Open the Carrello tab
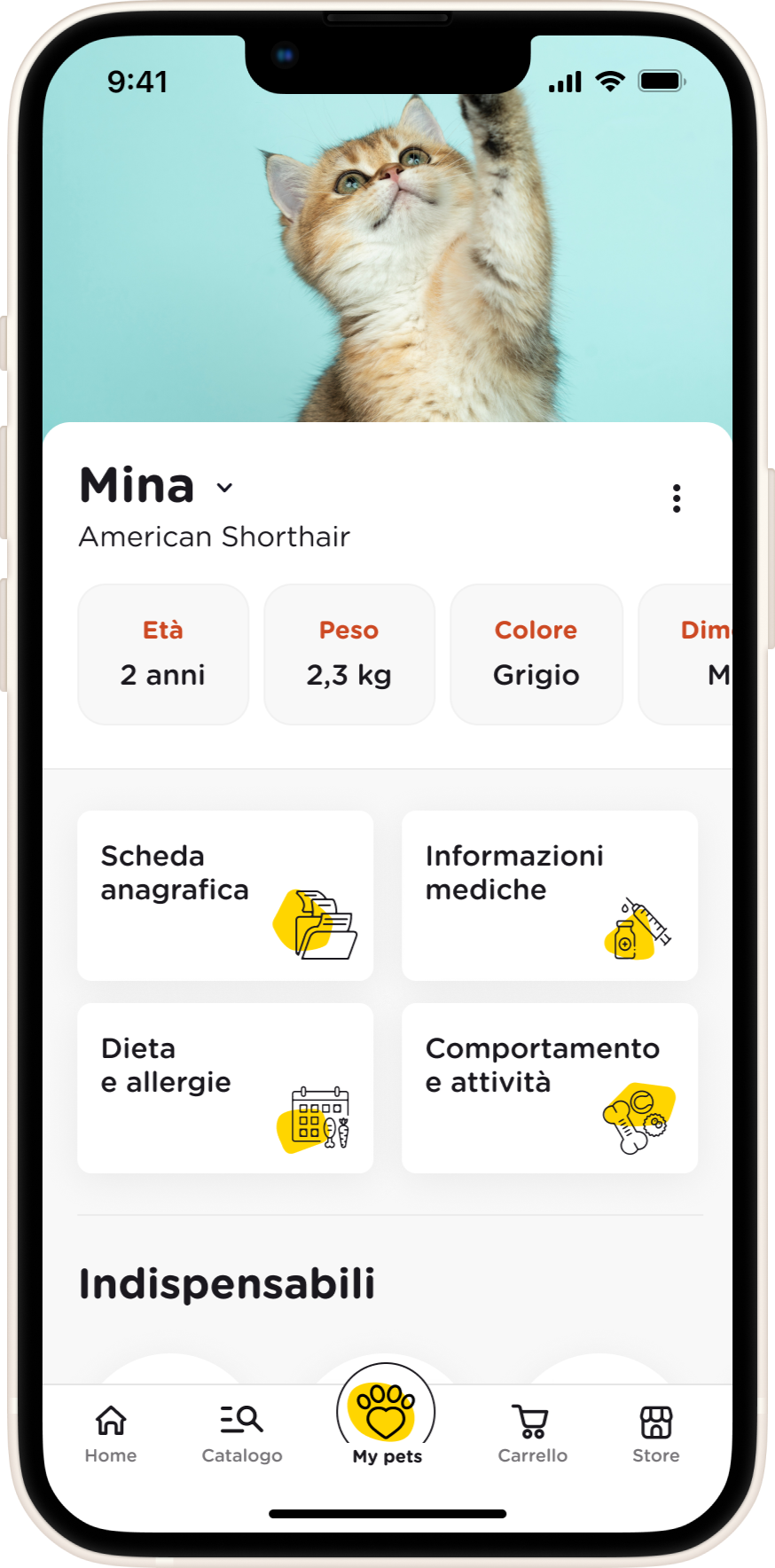775x1568 pixels. 532,1433
